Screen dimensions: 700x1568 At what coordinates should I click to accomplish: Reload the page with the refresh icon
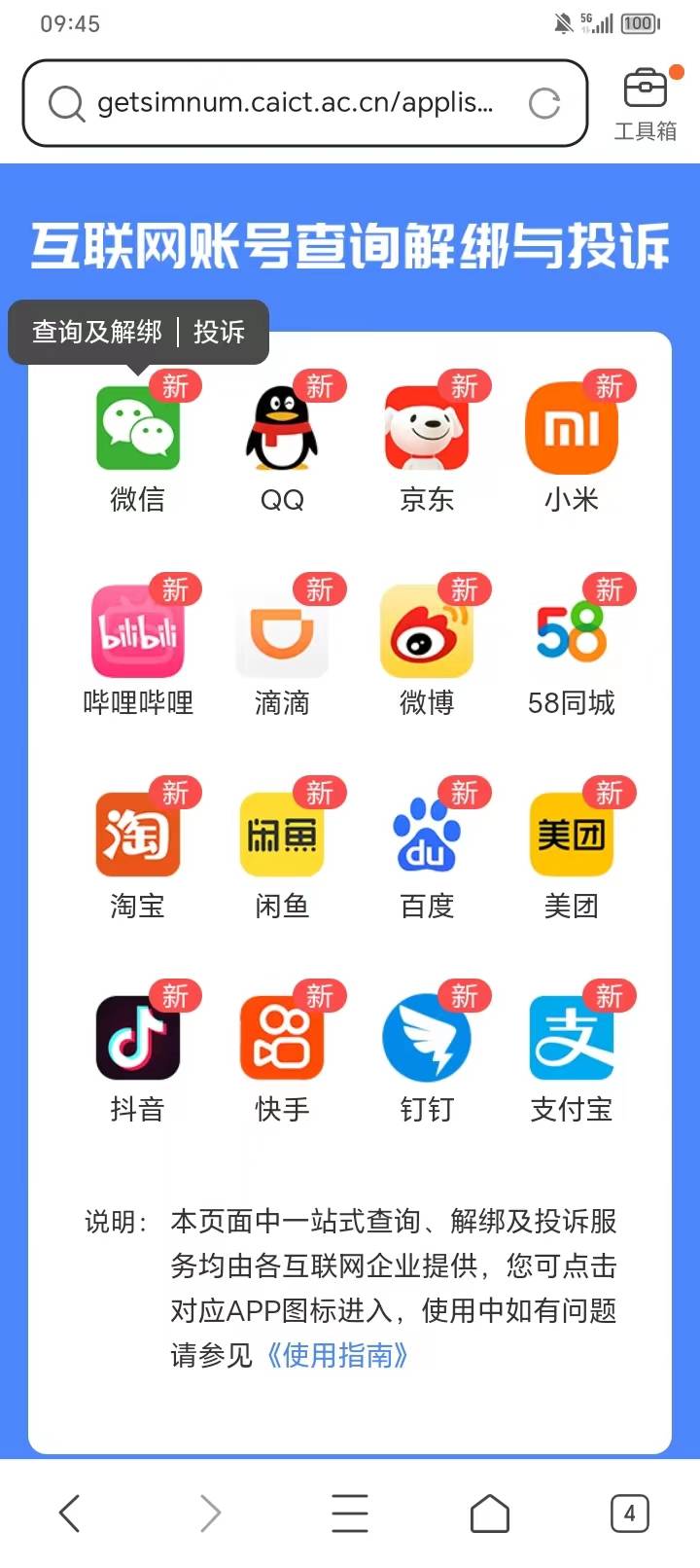point(544,103)
